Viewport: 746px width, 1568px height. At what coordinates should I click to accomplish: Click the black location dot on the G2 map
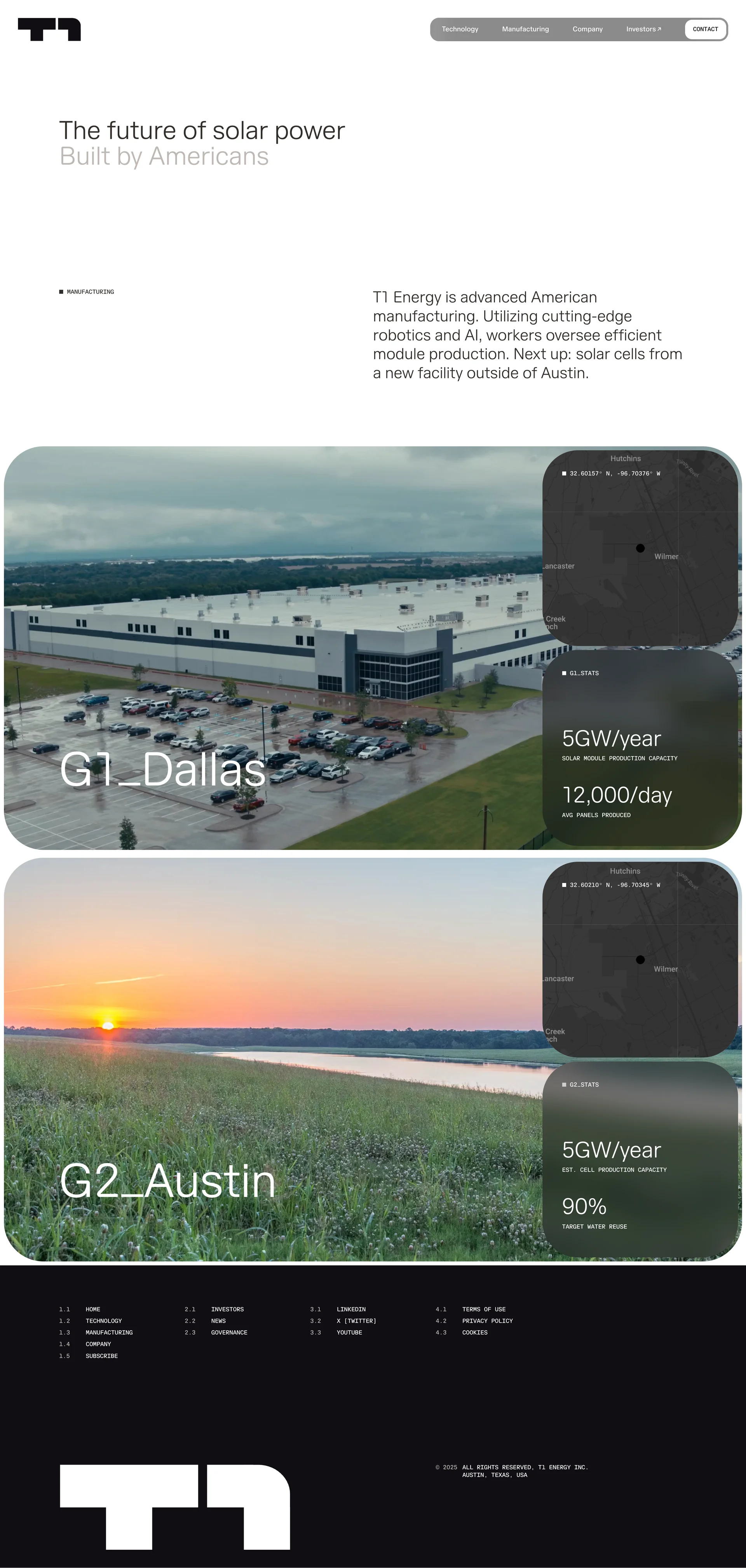tap(641, 960)
